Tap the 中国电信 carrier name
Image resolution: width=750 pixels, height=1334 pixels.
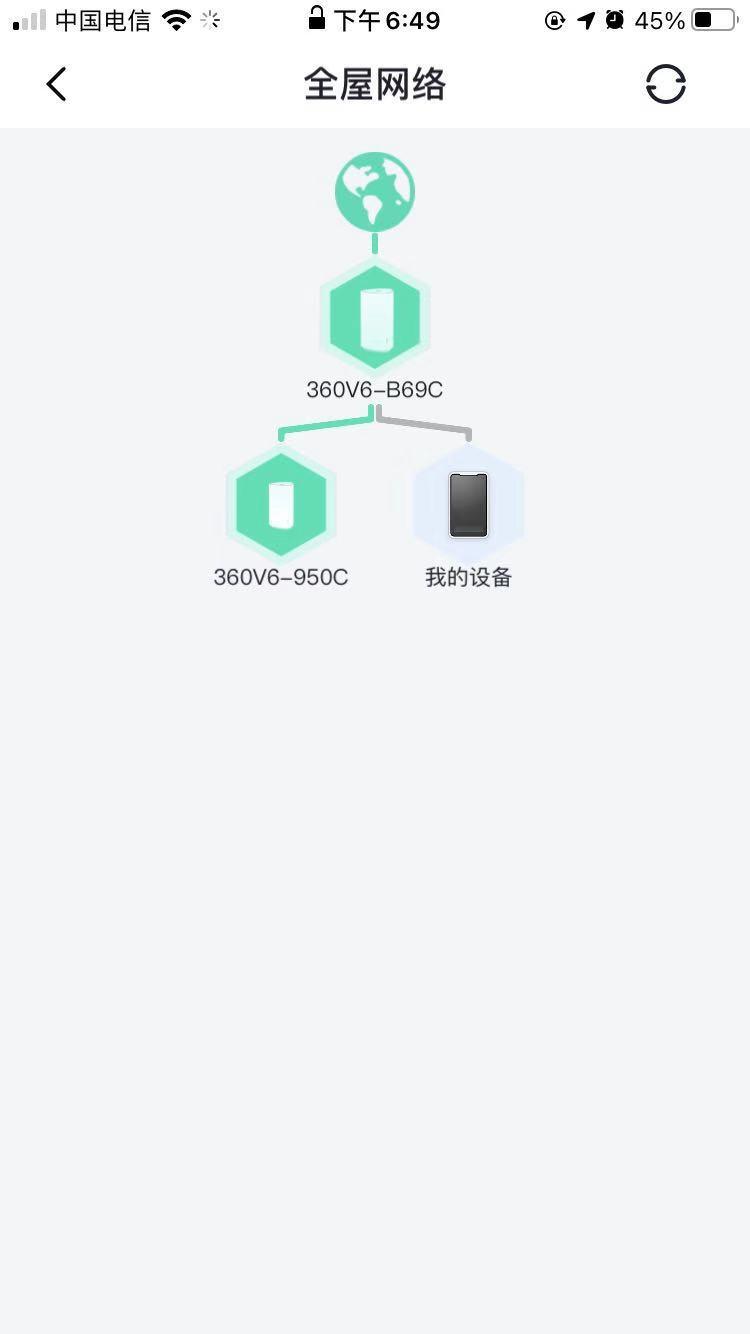click(x=103, y=19)
